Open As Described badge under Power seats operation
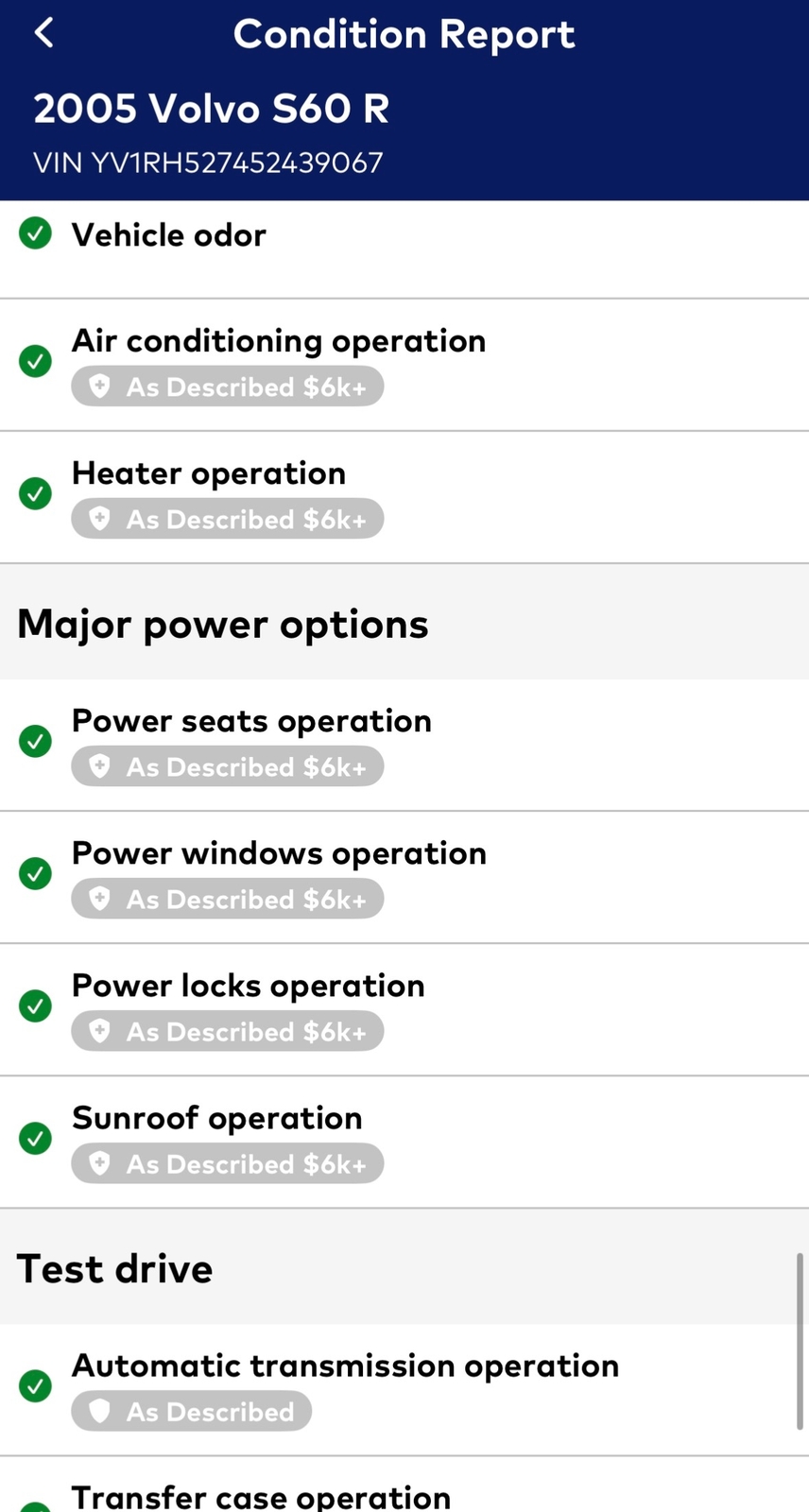 [227, 766]
